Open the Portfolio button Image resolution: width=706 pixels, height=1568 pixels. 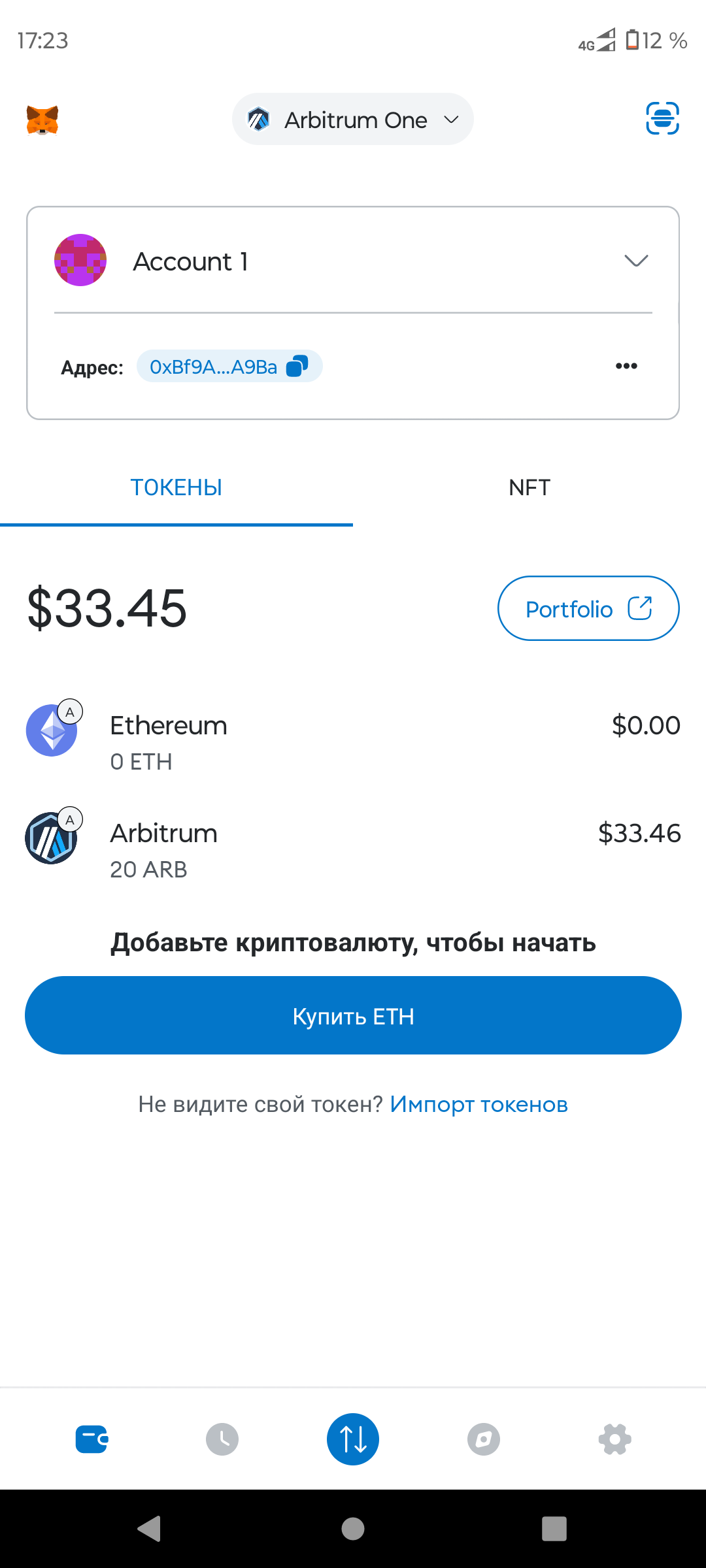(x=588, y=608)
